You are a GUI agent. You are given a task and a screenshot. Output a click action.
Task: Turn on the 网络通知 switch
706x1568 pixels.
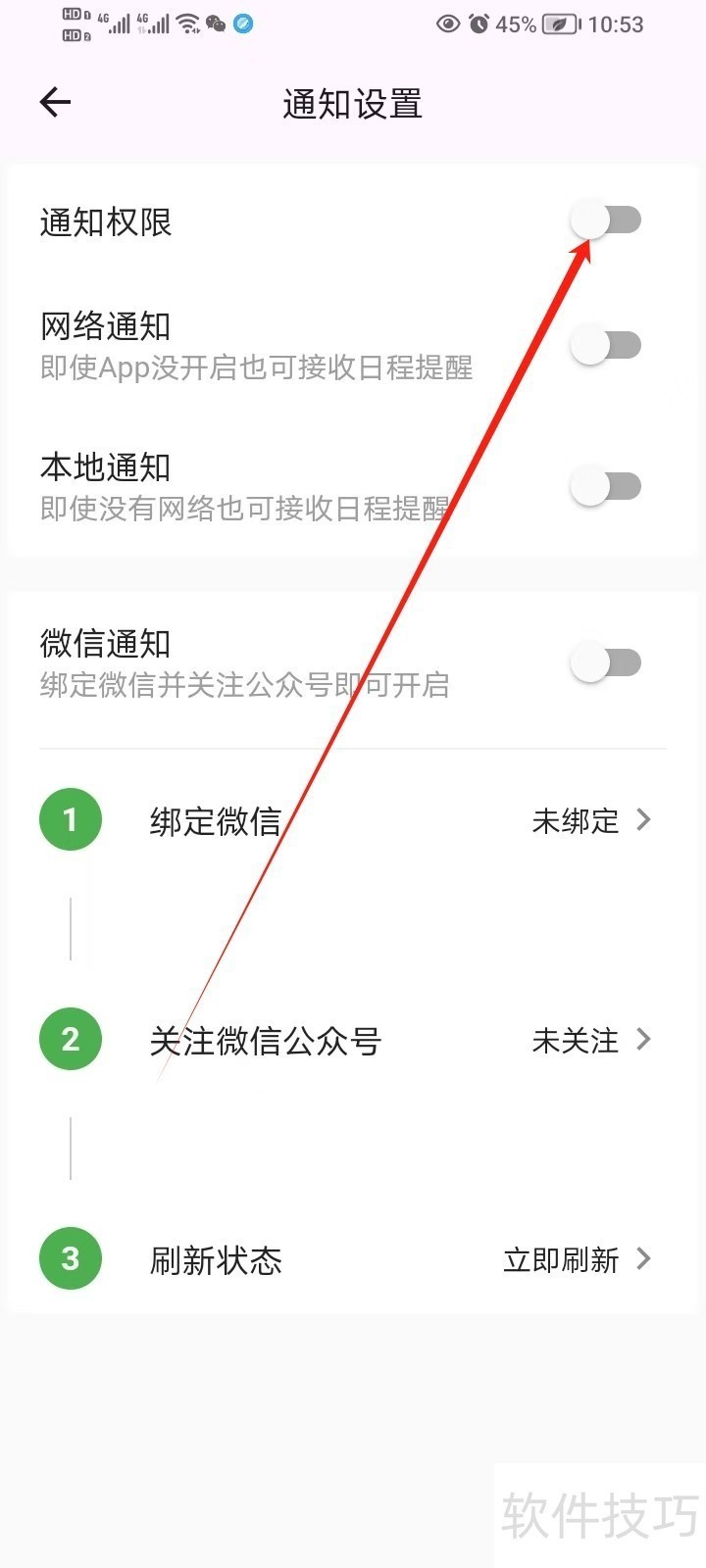click(x=606, y=344)
